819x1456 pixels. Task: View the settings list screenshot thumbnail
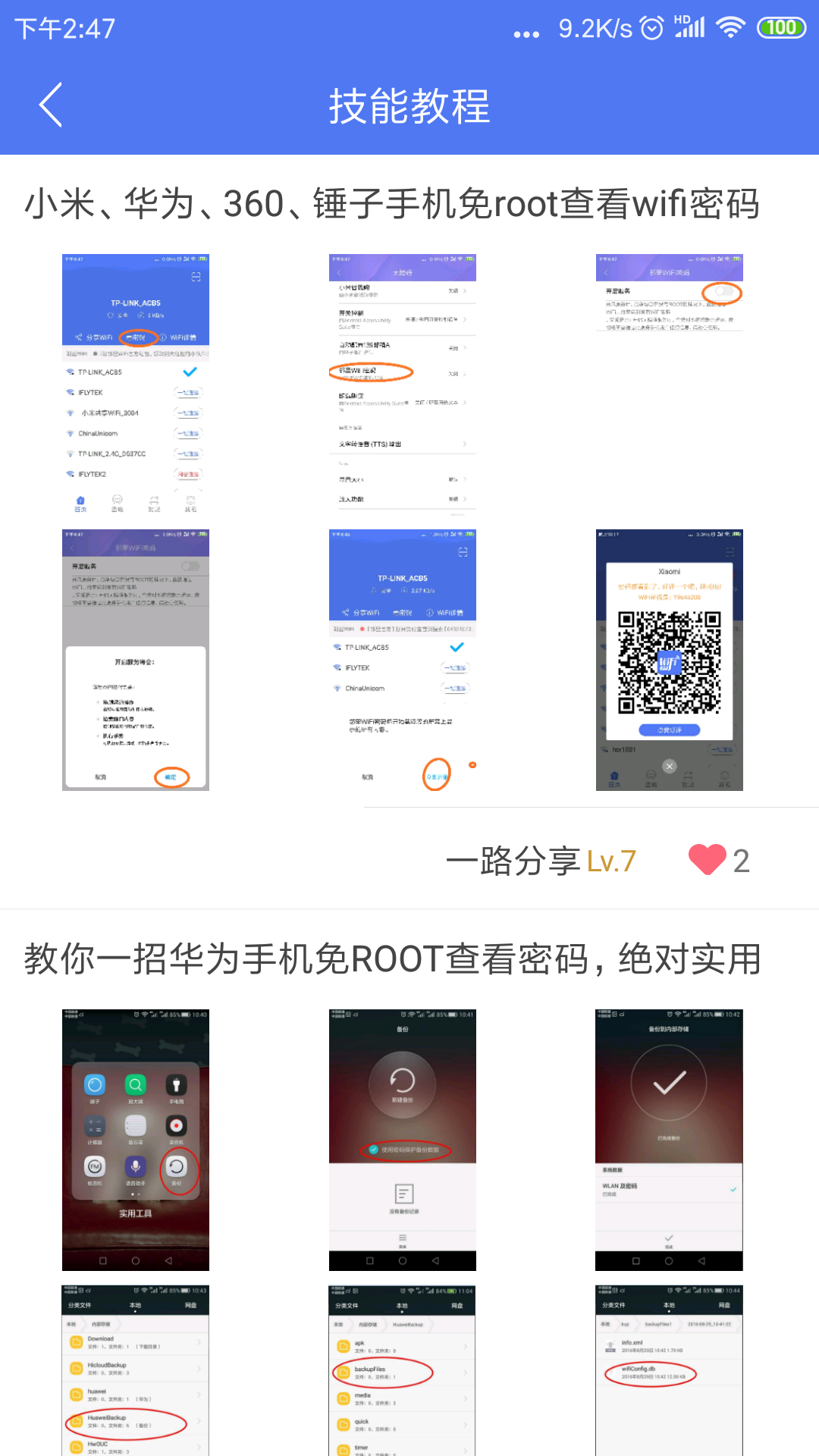(x=402, y=384)
